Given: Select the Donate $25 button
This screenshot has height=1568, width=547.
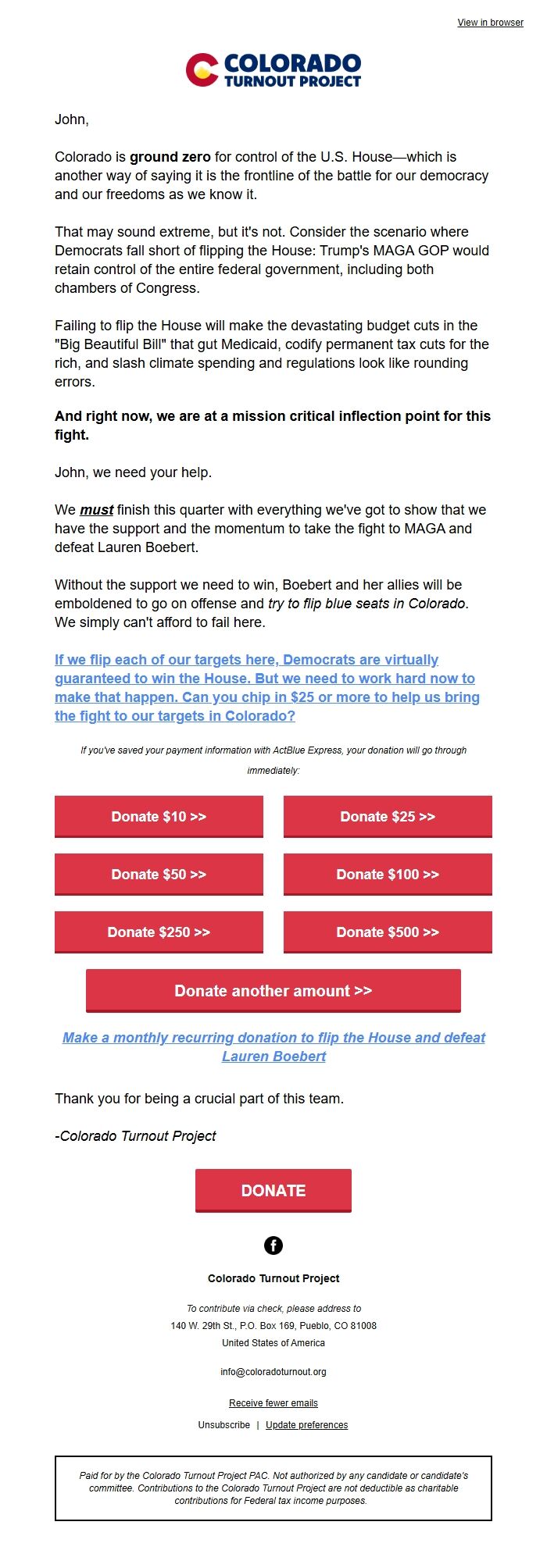Looking at the screenshot, I should pyautogui.click(x=388, y=817).
